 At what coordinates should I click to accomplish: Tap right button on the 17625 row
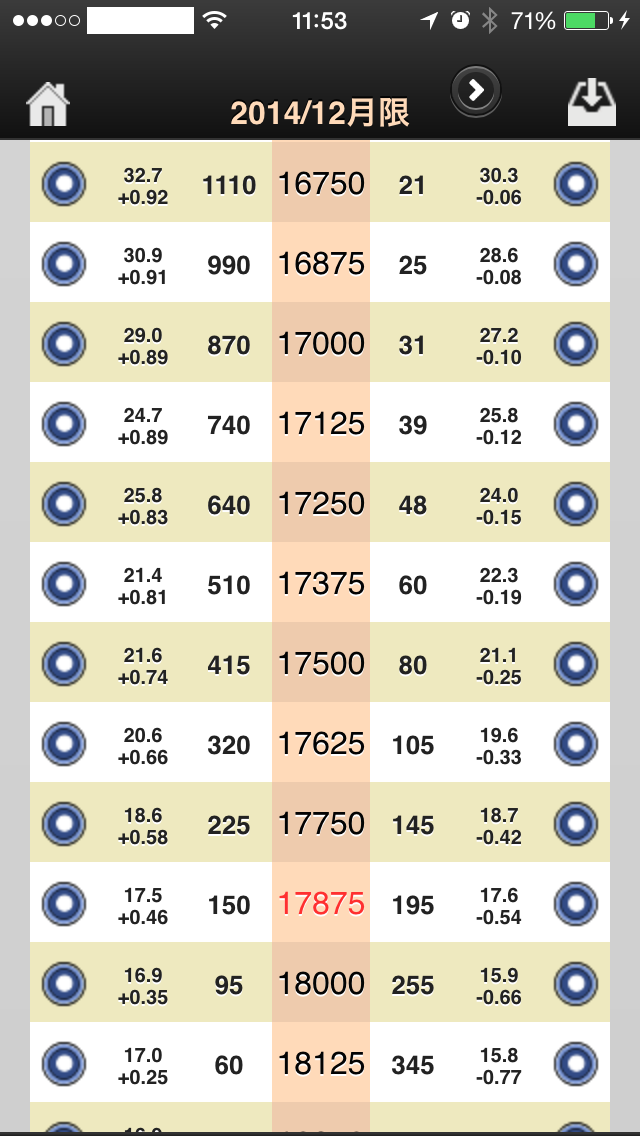(575, 744)
